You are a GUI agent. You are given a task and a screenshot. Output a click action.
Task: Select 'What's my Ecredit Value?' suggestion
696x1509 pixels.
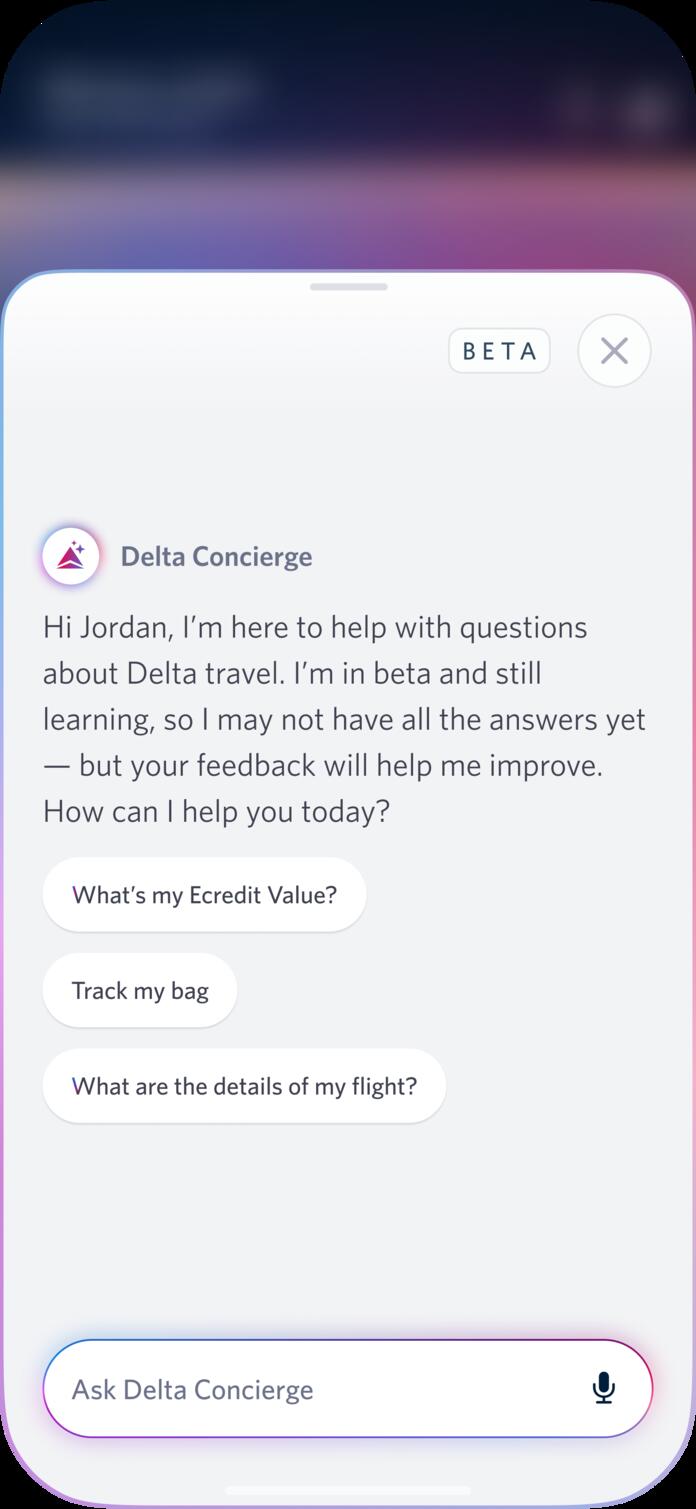204,894
